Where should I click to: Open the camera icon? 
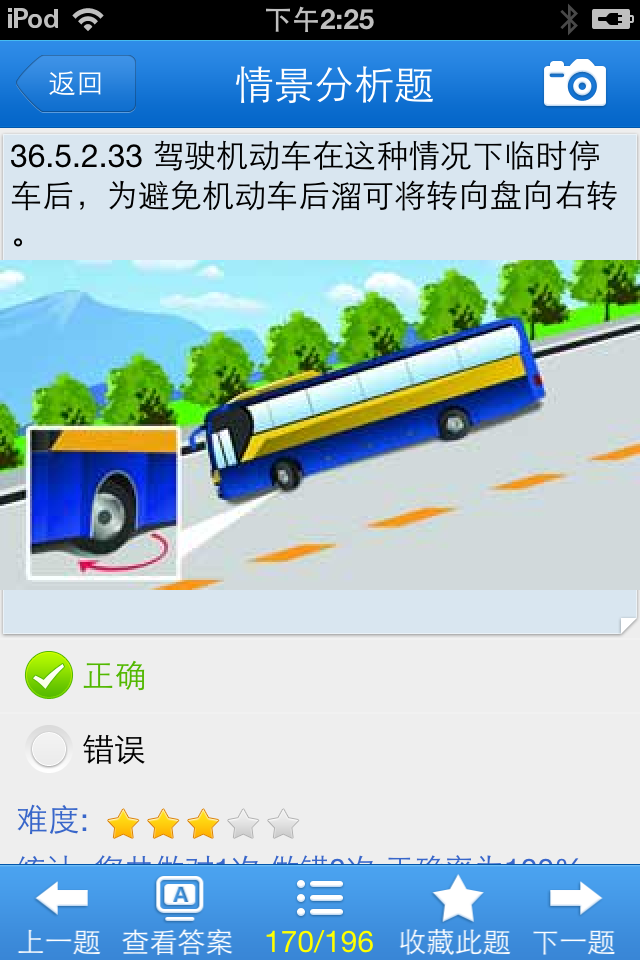[x=575, y=84]
